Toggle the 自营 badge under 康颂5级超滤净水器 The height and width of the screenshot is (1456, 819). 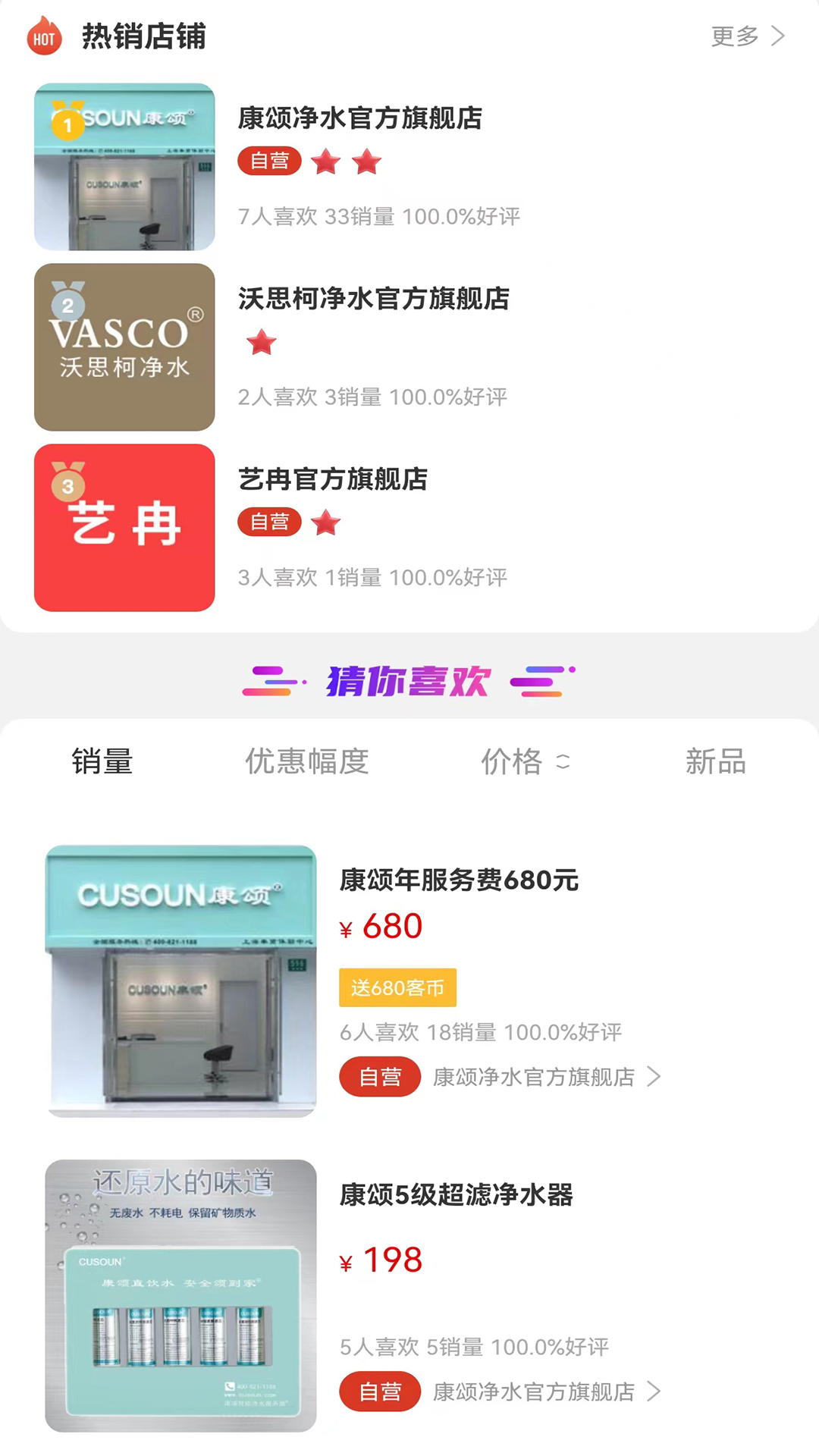tap(379, 1392)
